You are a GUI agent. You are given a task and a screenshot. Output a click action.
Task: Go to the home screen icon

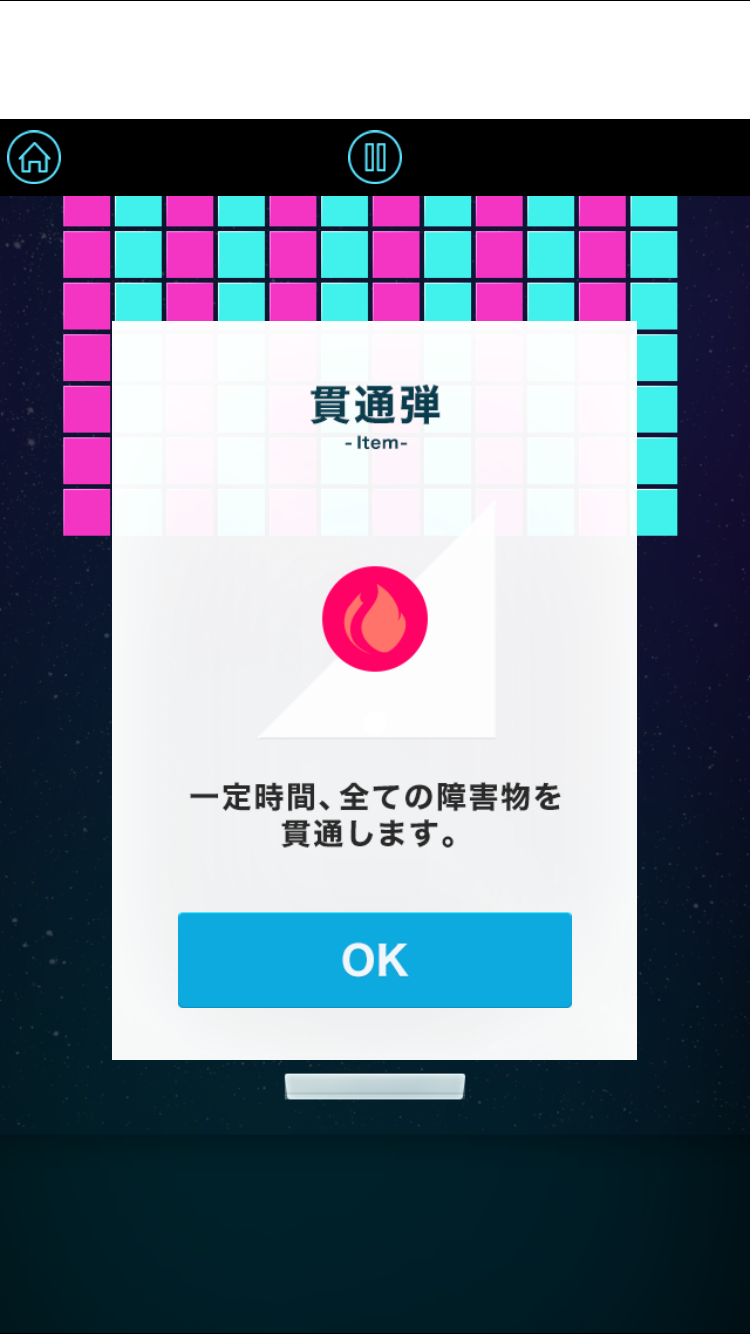click(x=35, y=157)
